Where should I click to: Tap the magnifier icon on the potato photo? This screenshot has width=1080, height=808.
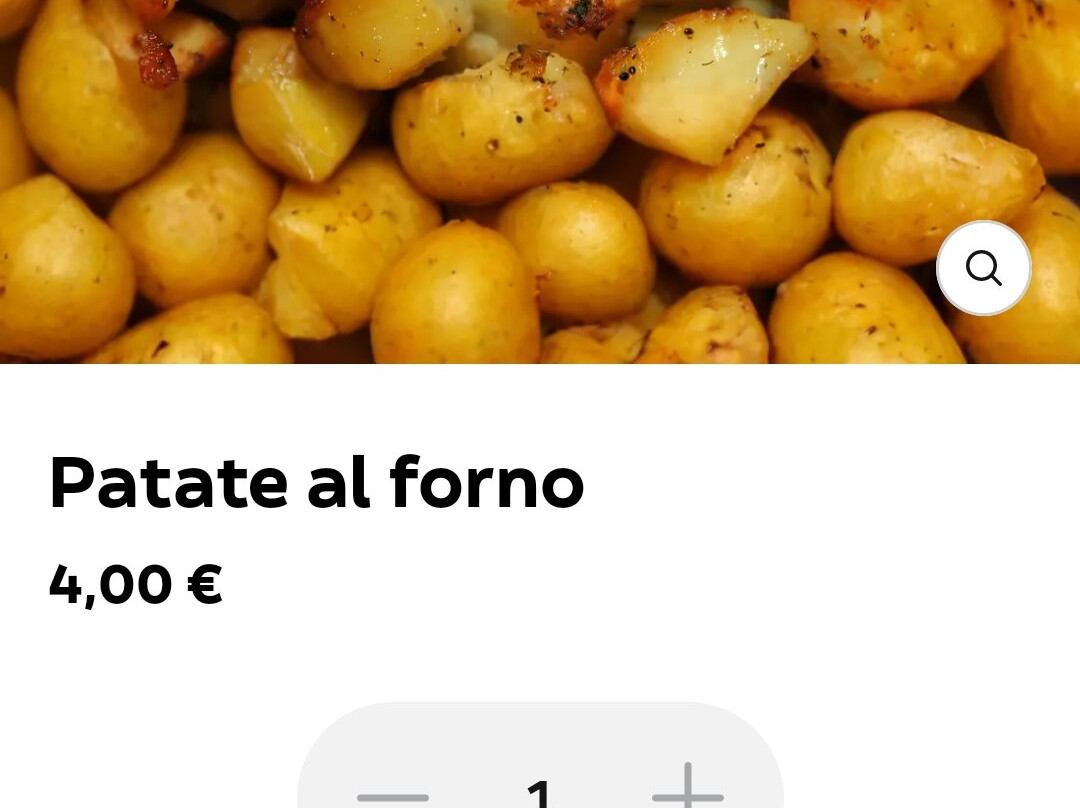[x=983, y=268]
